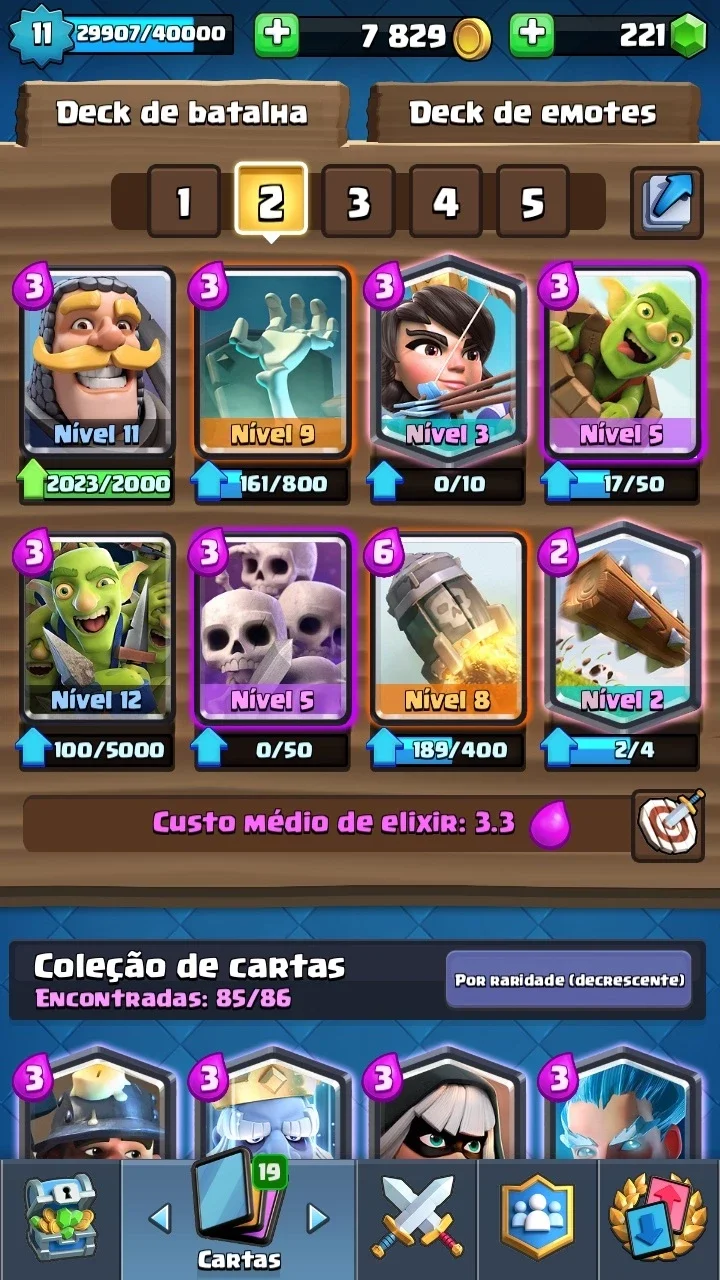
Task: Select deck slot 5
Action: click(532, 201)
